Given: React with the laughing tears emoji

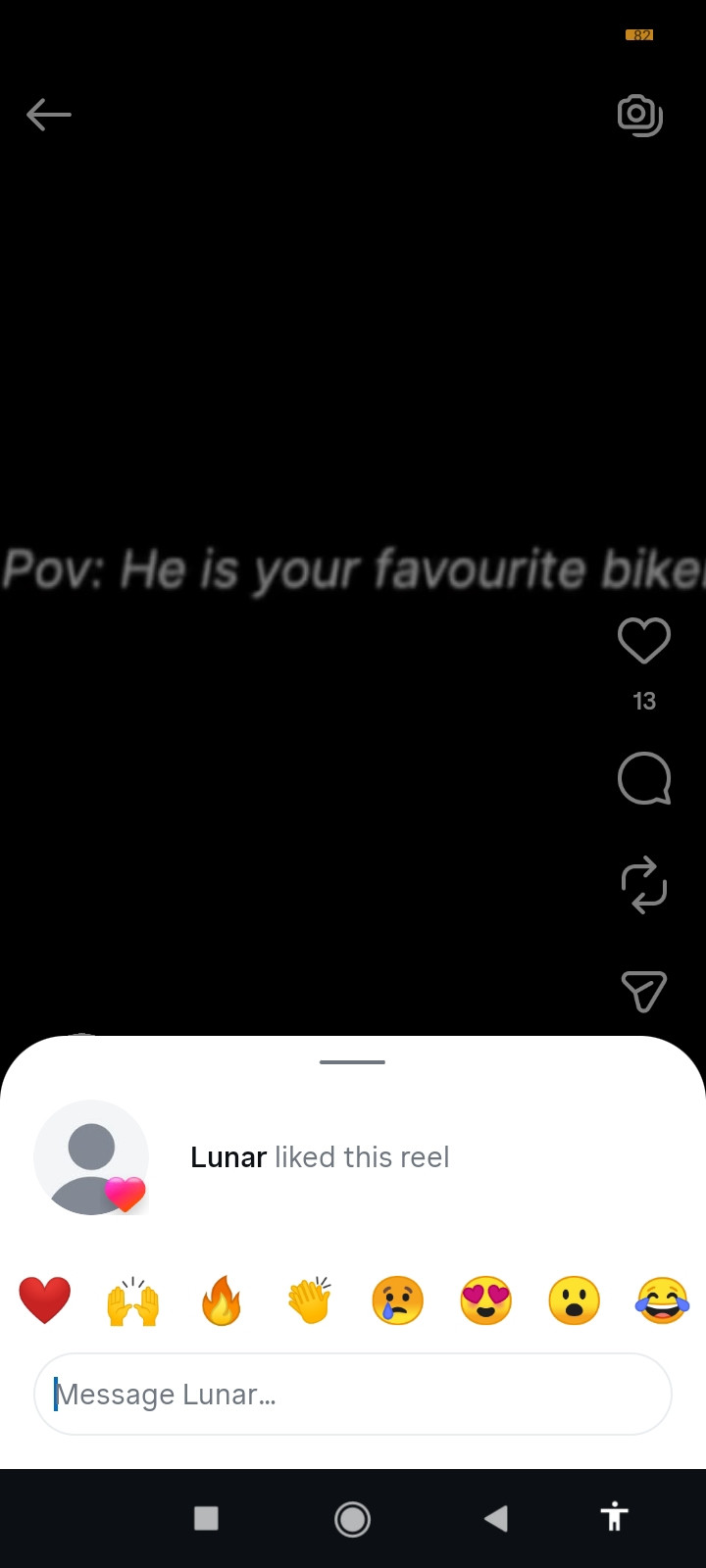Looking at the screenshot, I should pos(663,1301).
